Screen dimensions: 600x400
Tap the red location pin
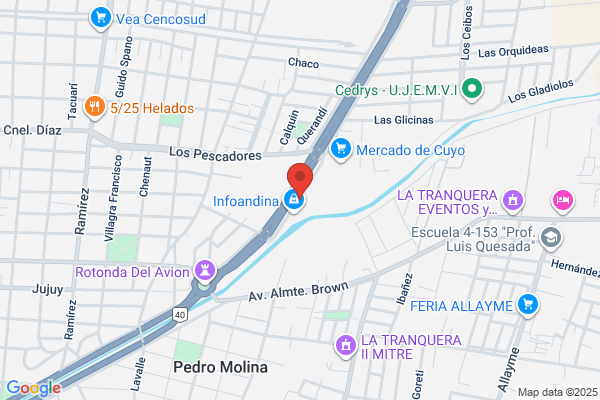(300, 180)
